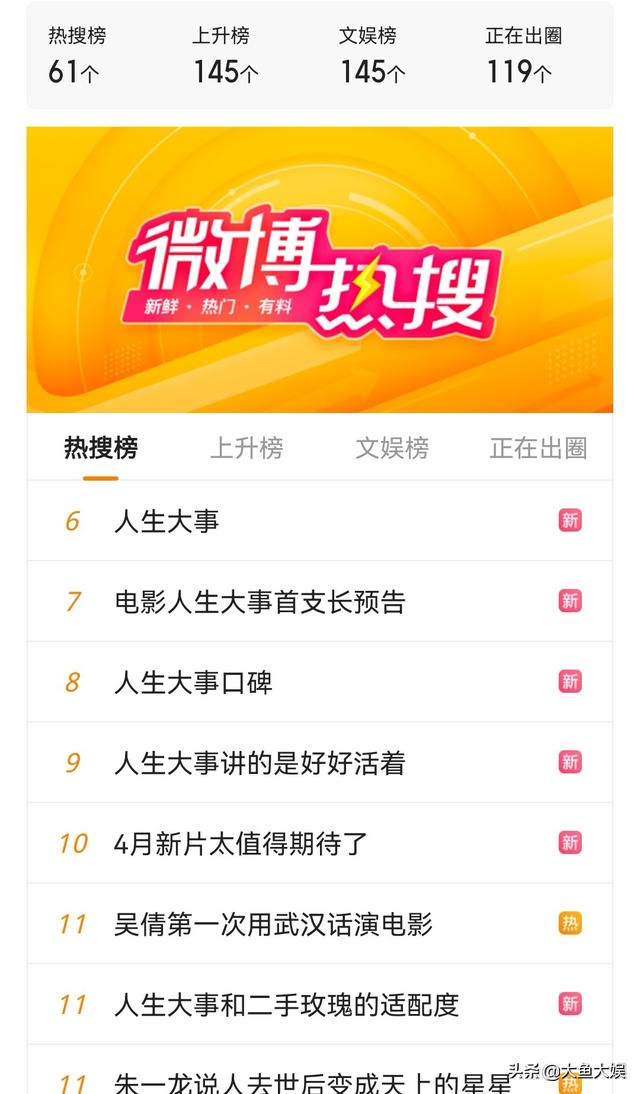Open topic 人生大事和二手玫瑰的适配度
Screen dimensions: 640x1094
pos(286,1004)
